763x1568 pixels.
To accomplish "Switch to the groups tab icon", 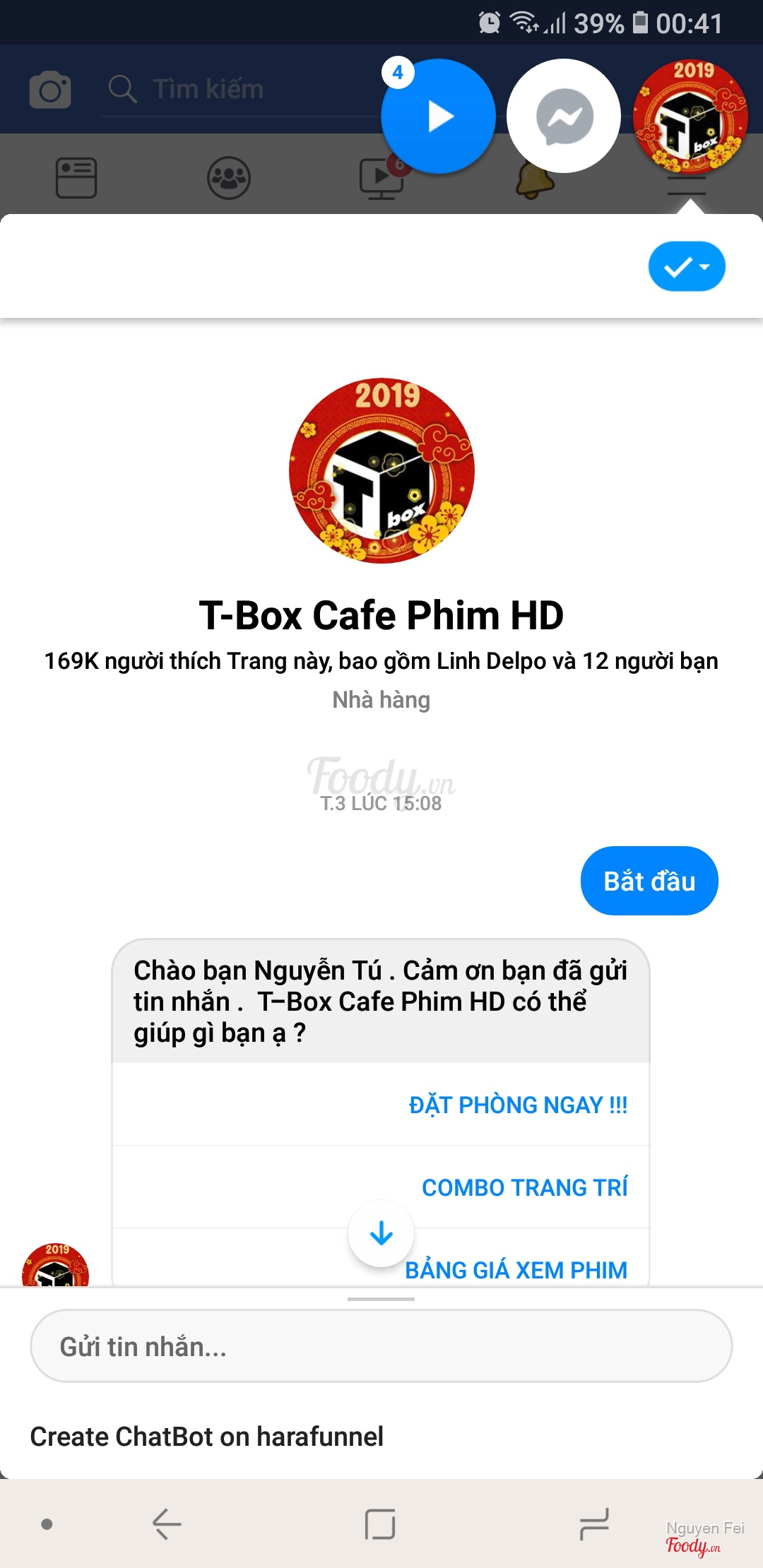I will (x=228, y=177).
